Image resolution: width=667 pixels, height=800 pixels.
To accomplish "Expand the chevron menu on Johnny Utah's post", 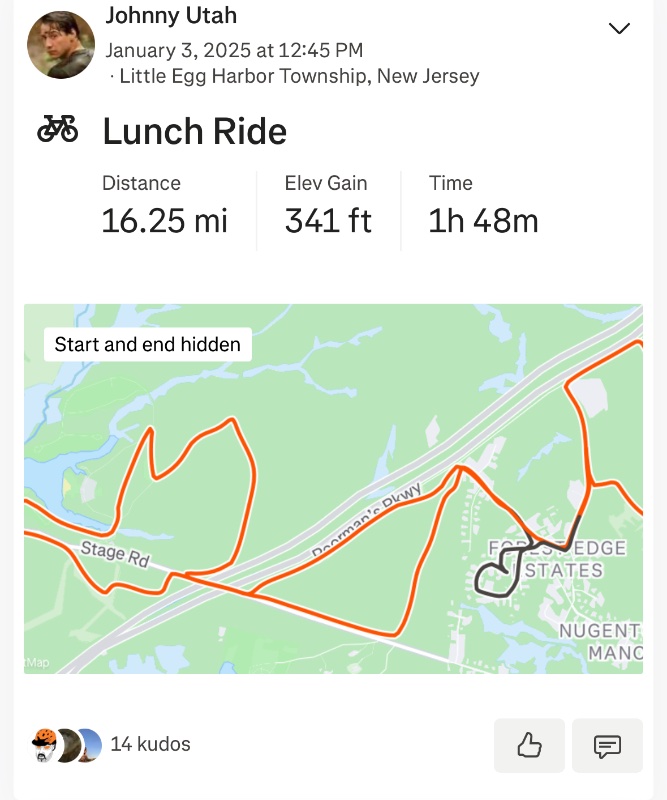I will (x=619, y=29).
